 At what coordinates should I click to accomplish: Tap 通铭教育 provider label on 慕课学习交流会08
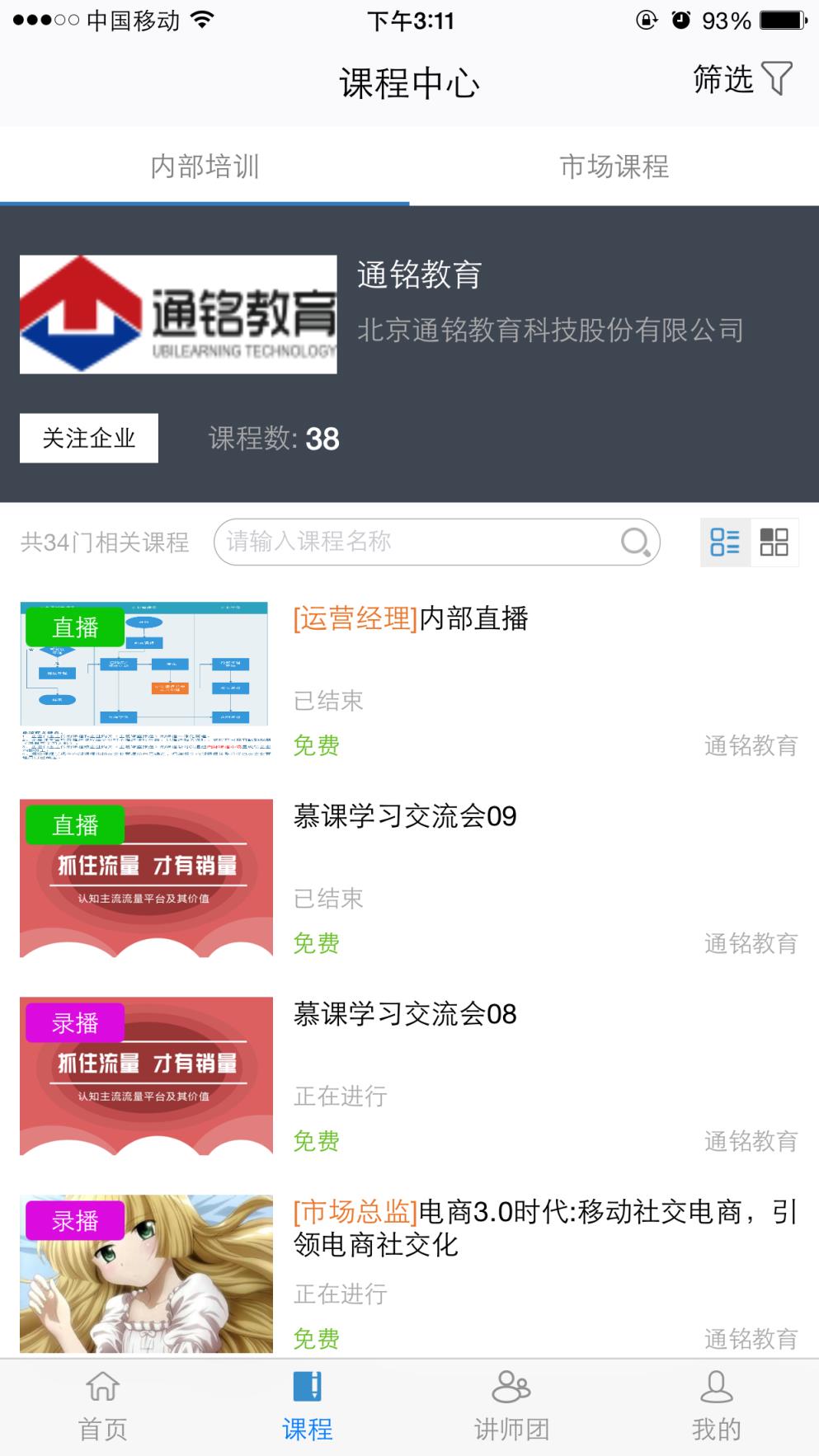coord(751,1142)
